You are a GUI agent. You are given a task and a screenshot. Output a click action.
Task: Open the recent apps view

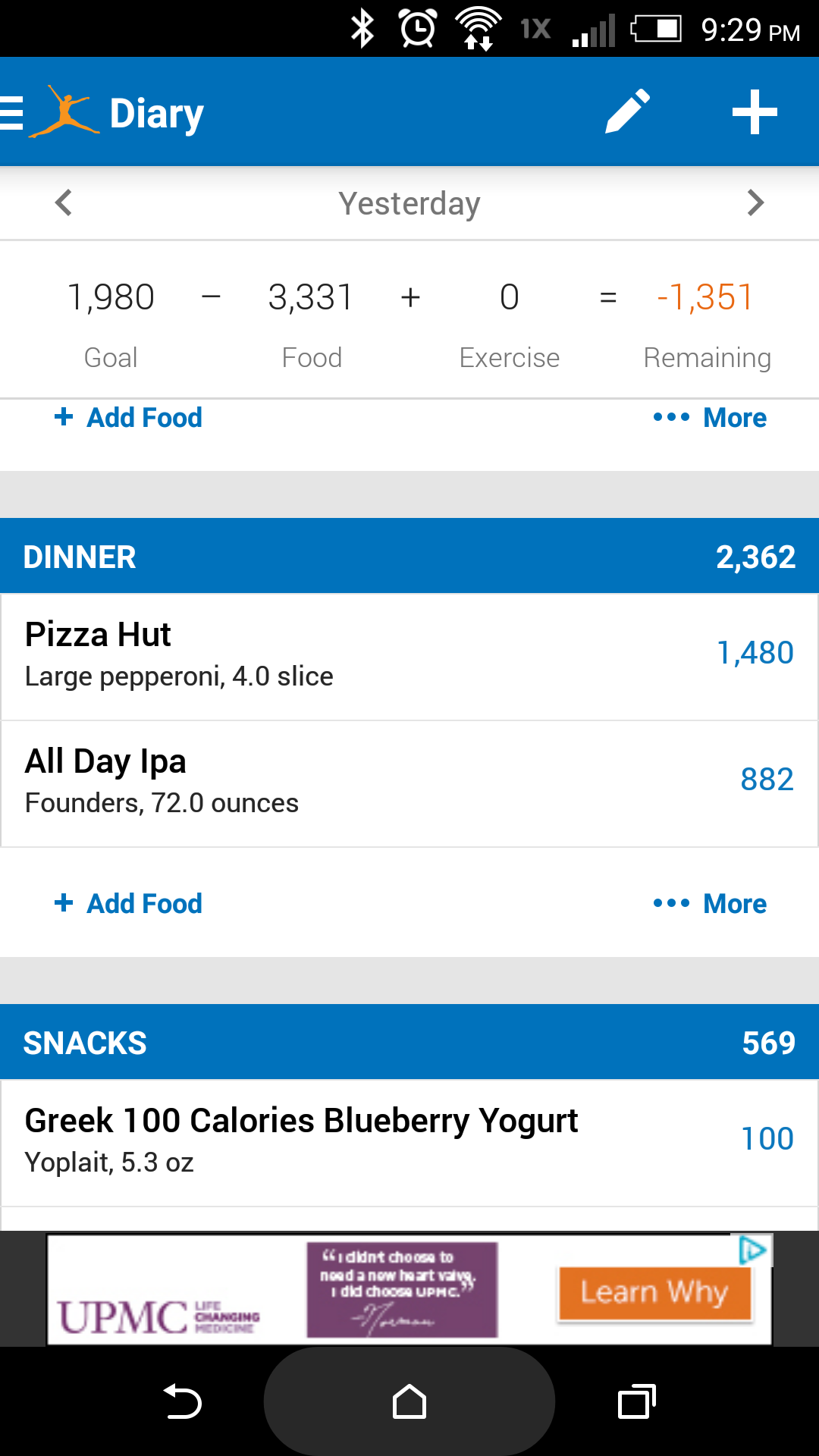tap(637, 1401)
